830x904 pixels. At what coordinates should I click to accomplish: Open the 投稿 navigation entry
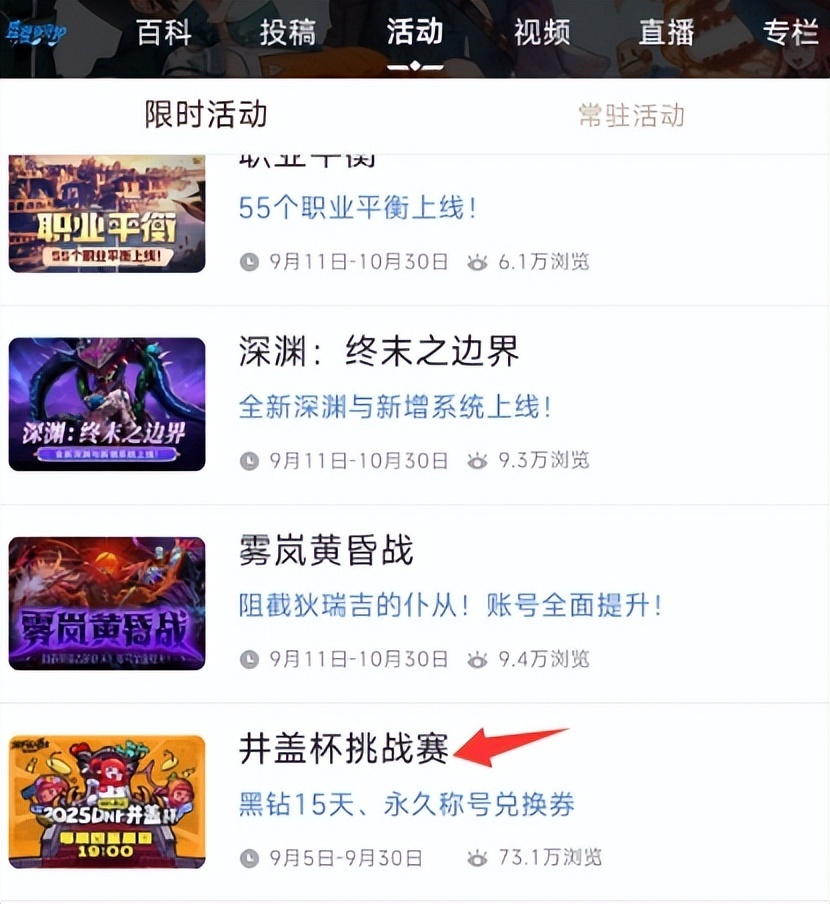pyautogui.click(x=289, y=33)
